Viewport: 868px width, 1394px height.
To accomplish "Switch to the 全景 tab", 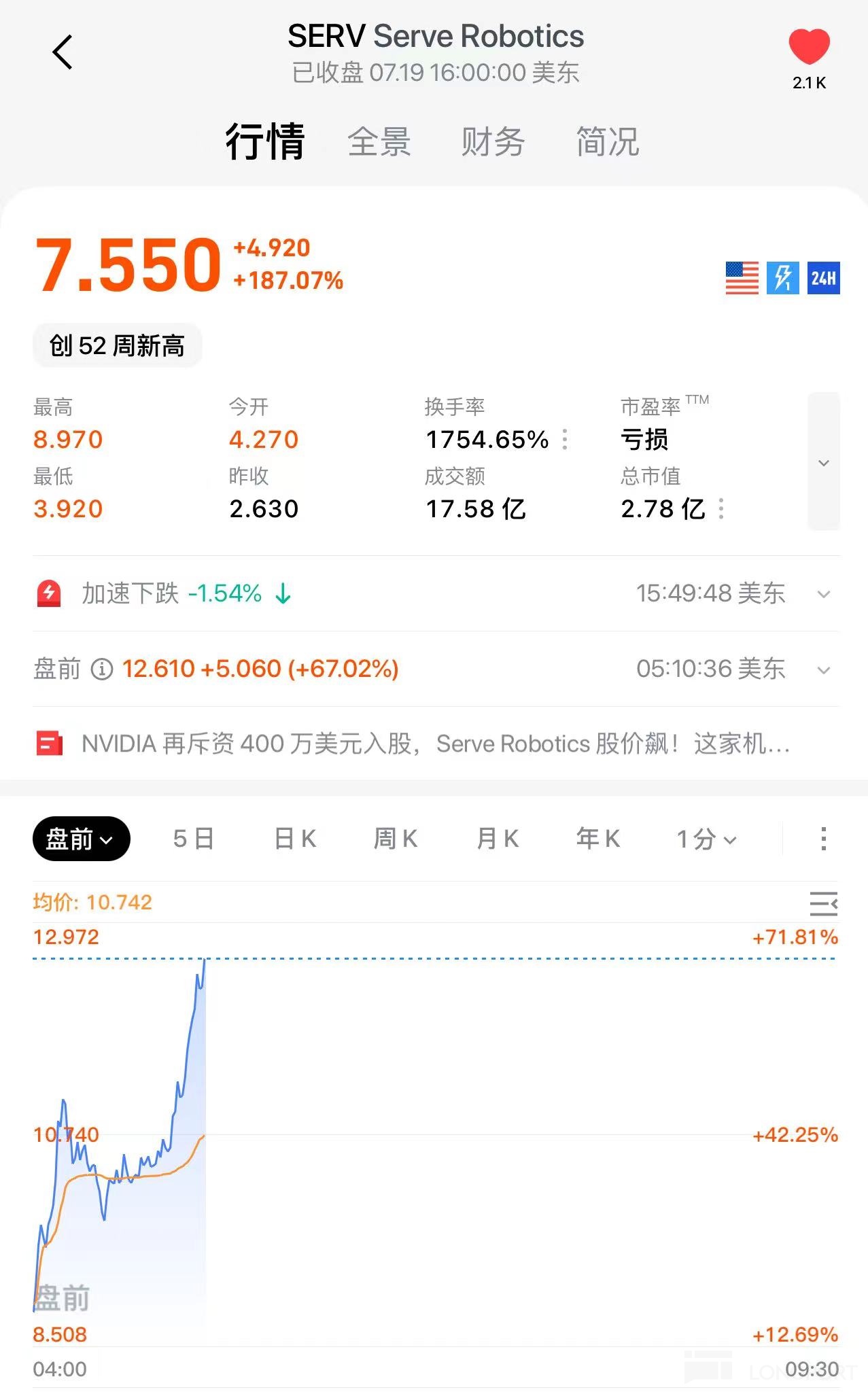I will point(379,142).
